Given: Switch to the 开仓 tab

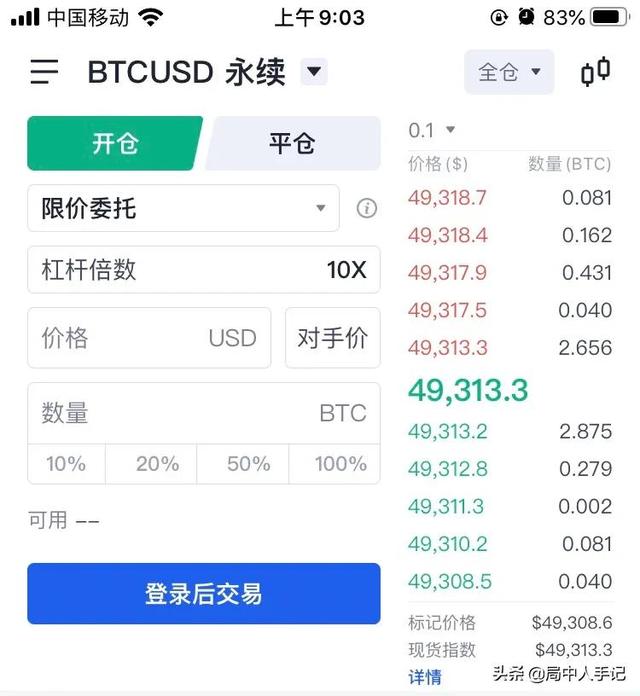Looking at the screenshot, I should (115, 143).
